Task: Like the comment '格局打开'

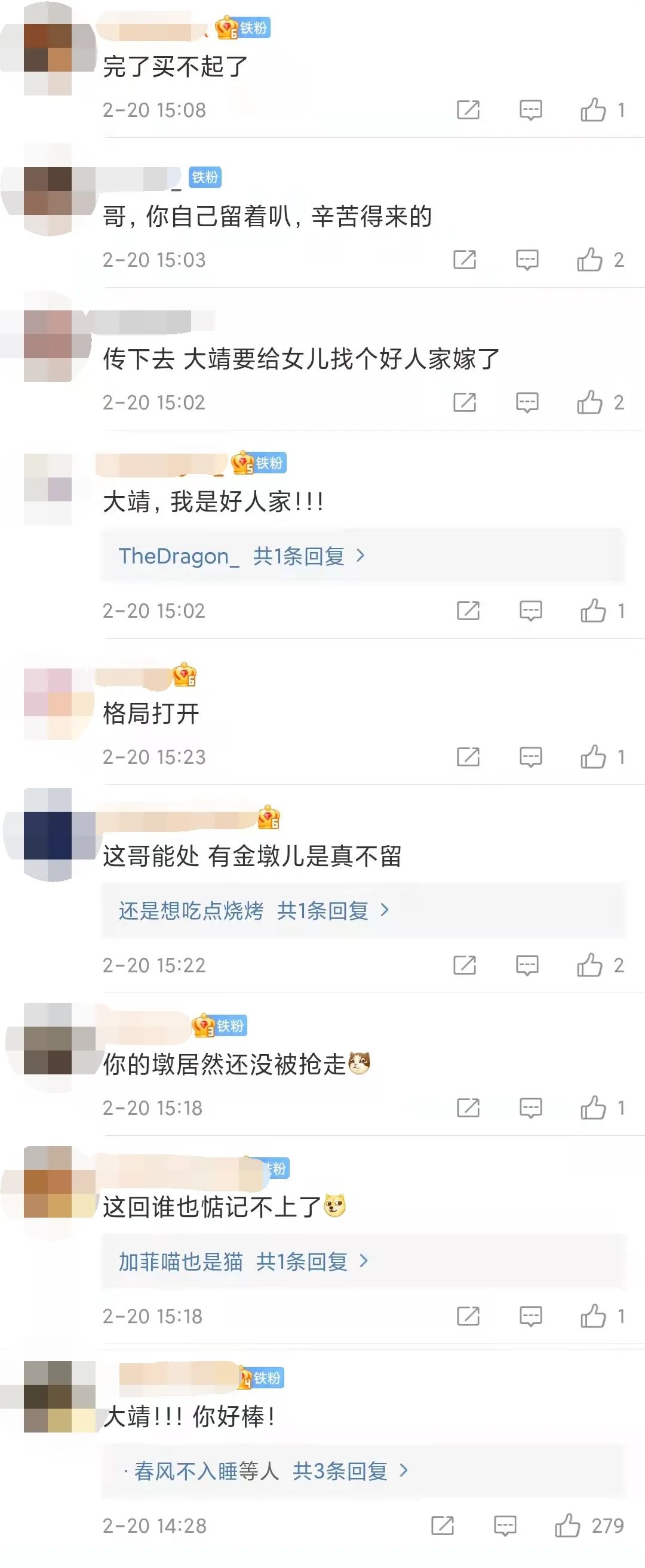Action: pos(592,757)
